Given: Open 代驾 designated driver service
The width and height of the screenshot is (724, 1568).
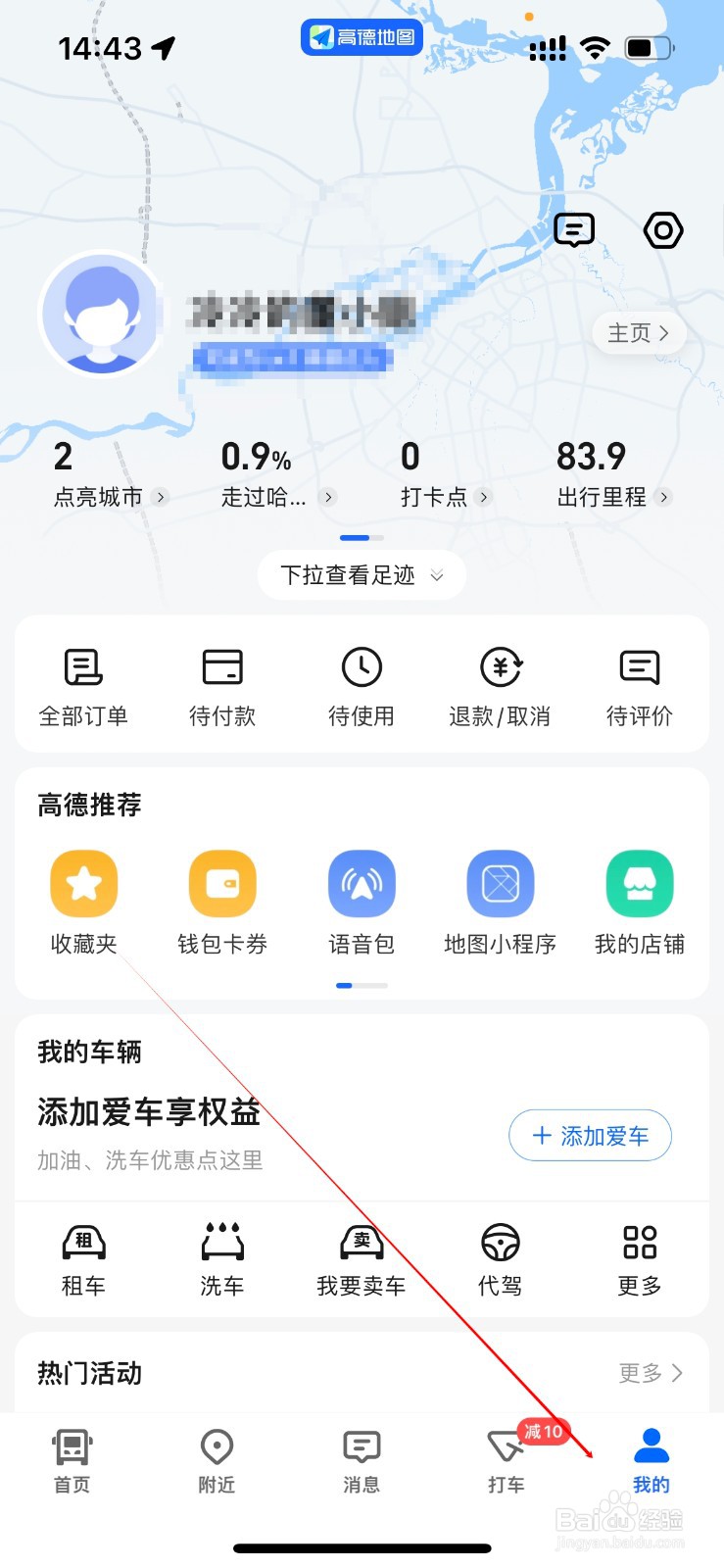Looking at the screenshot, I should point(500,1259).
